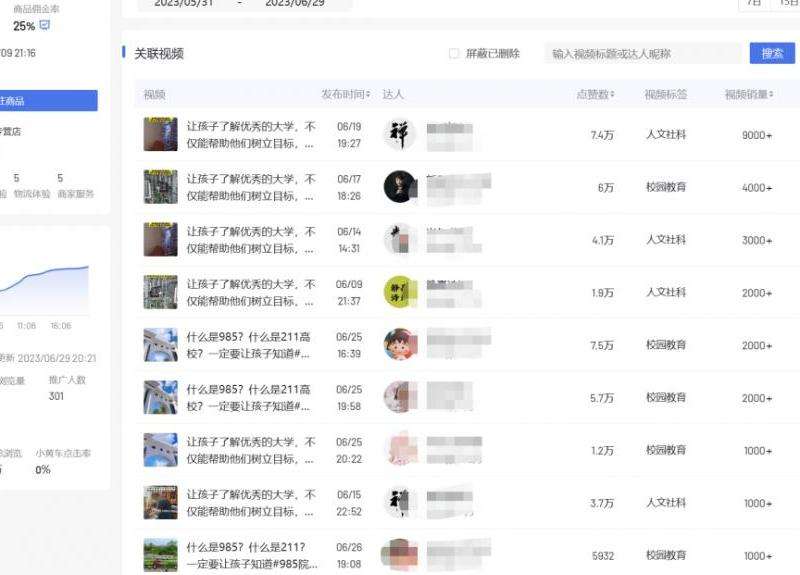Open the video posted 06/25 19:58
Image resolution: width=800 pixels, height=575 pixels.
pos(250,398)
